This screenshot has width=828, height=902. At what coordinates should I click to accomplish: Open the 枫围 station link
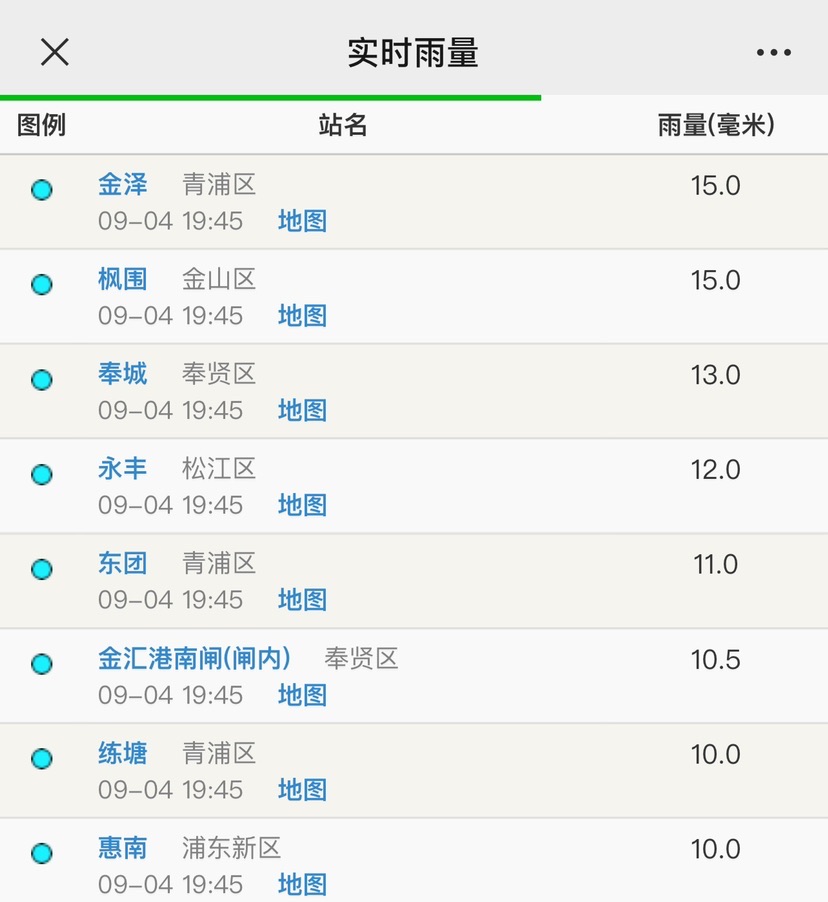pyautogui.click(x=122, y=279)
